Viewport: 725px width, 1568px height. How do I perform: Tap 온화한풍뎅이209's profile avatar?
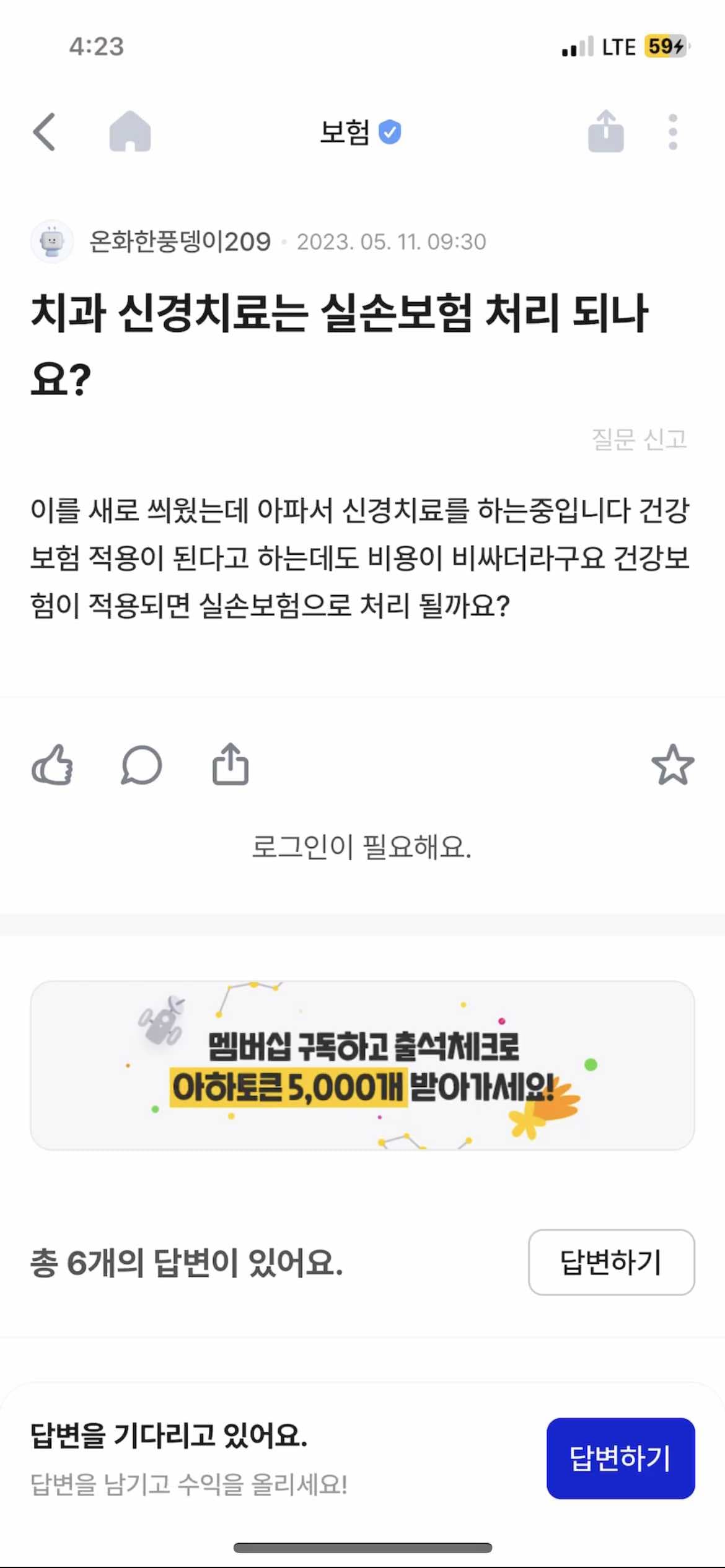pyautogui.click(x=52, y=242)
